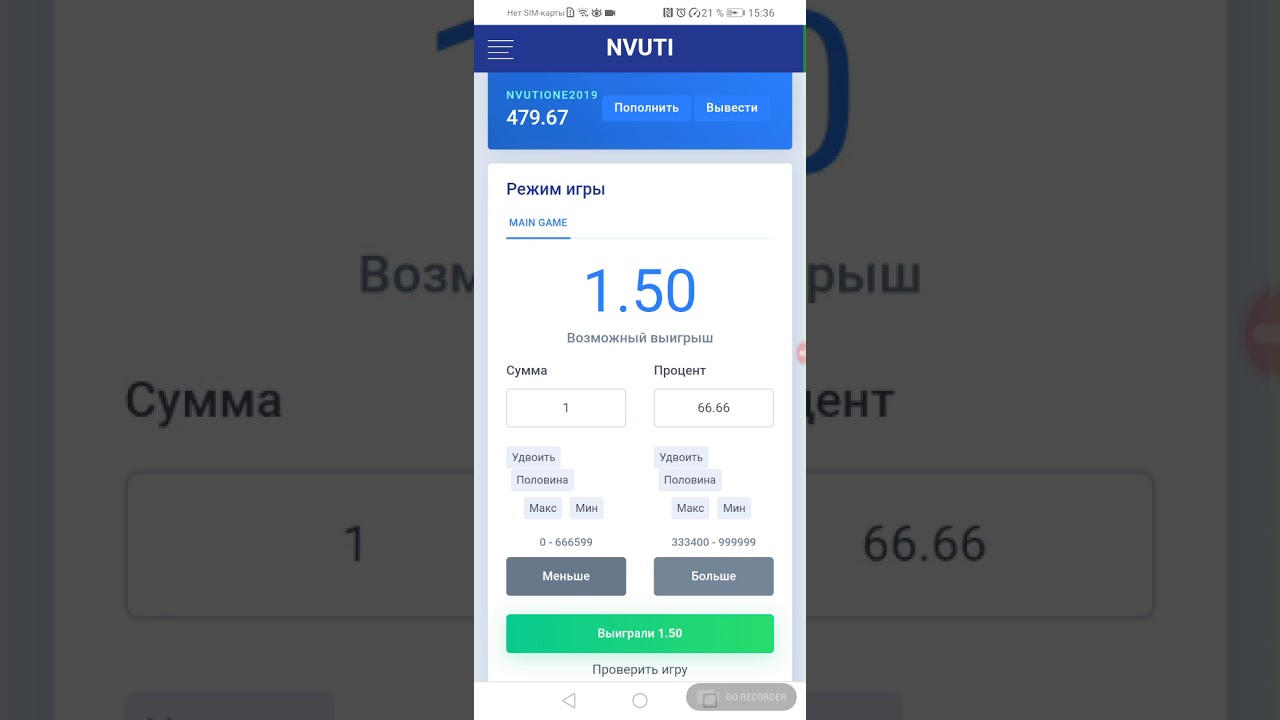Edit the Сумма amount field

pos(566,408)
